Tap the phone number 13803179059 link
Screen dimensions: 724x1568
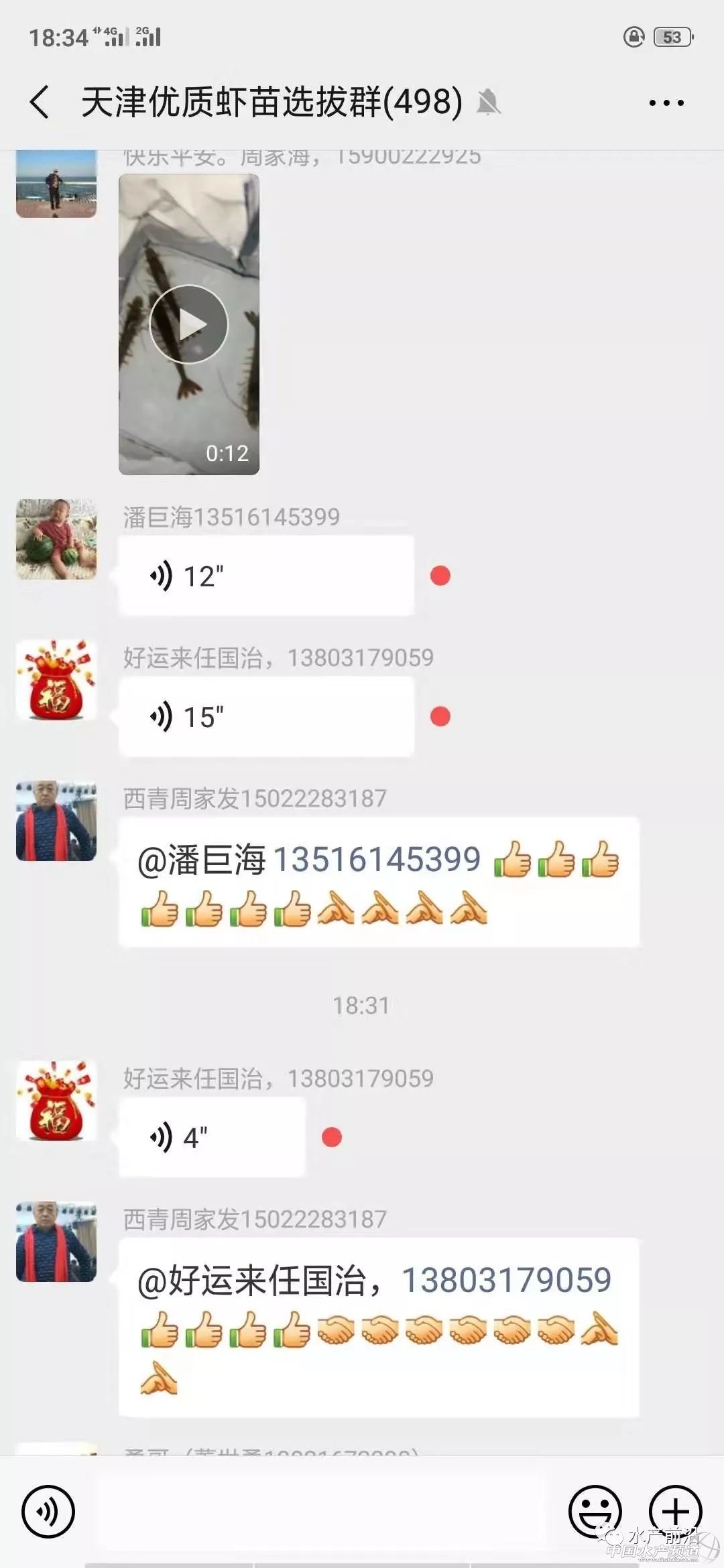(x=506, y=1281)
